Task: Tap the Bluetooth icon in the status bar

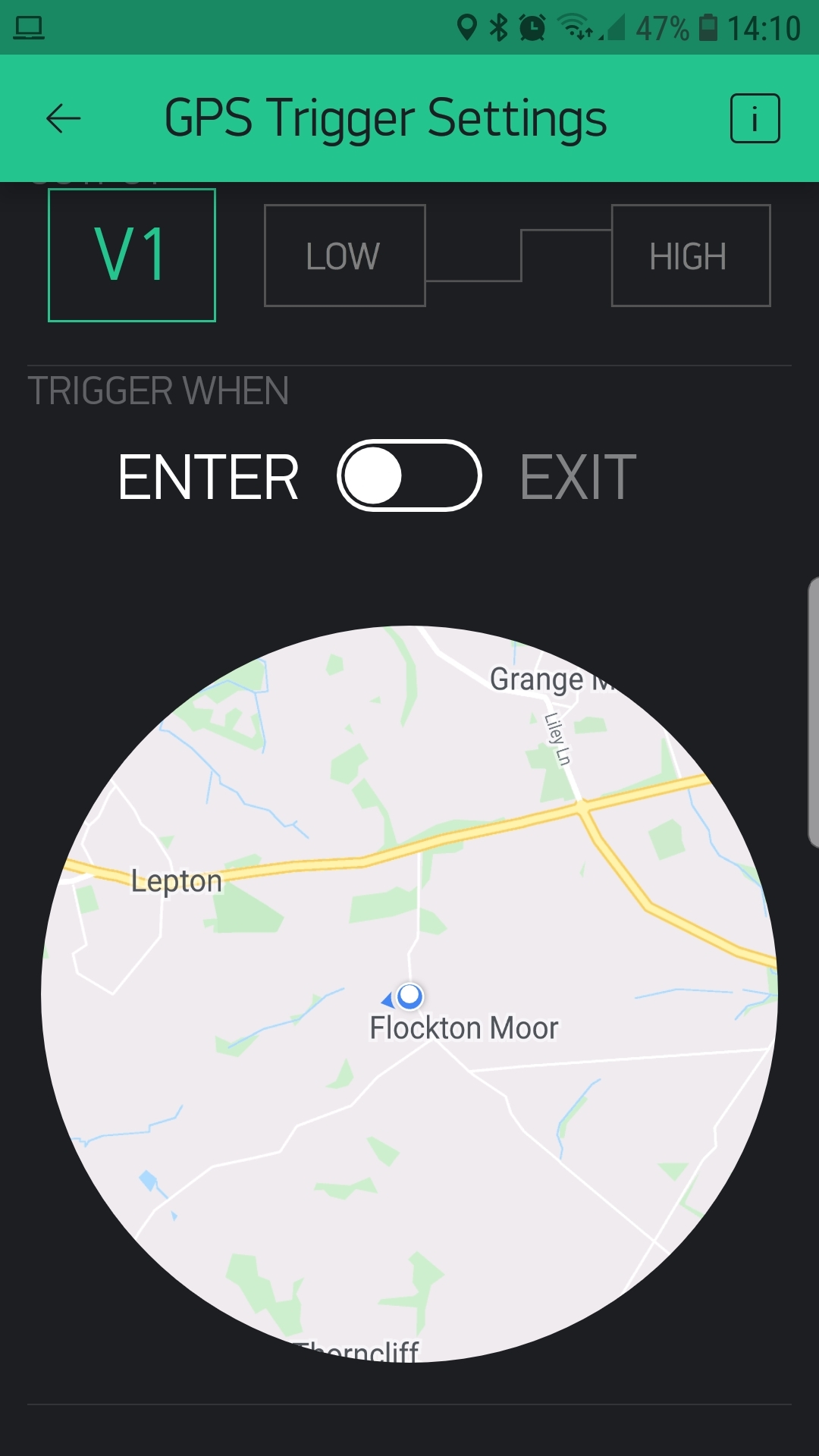Action: click(498, 27)
